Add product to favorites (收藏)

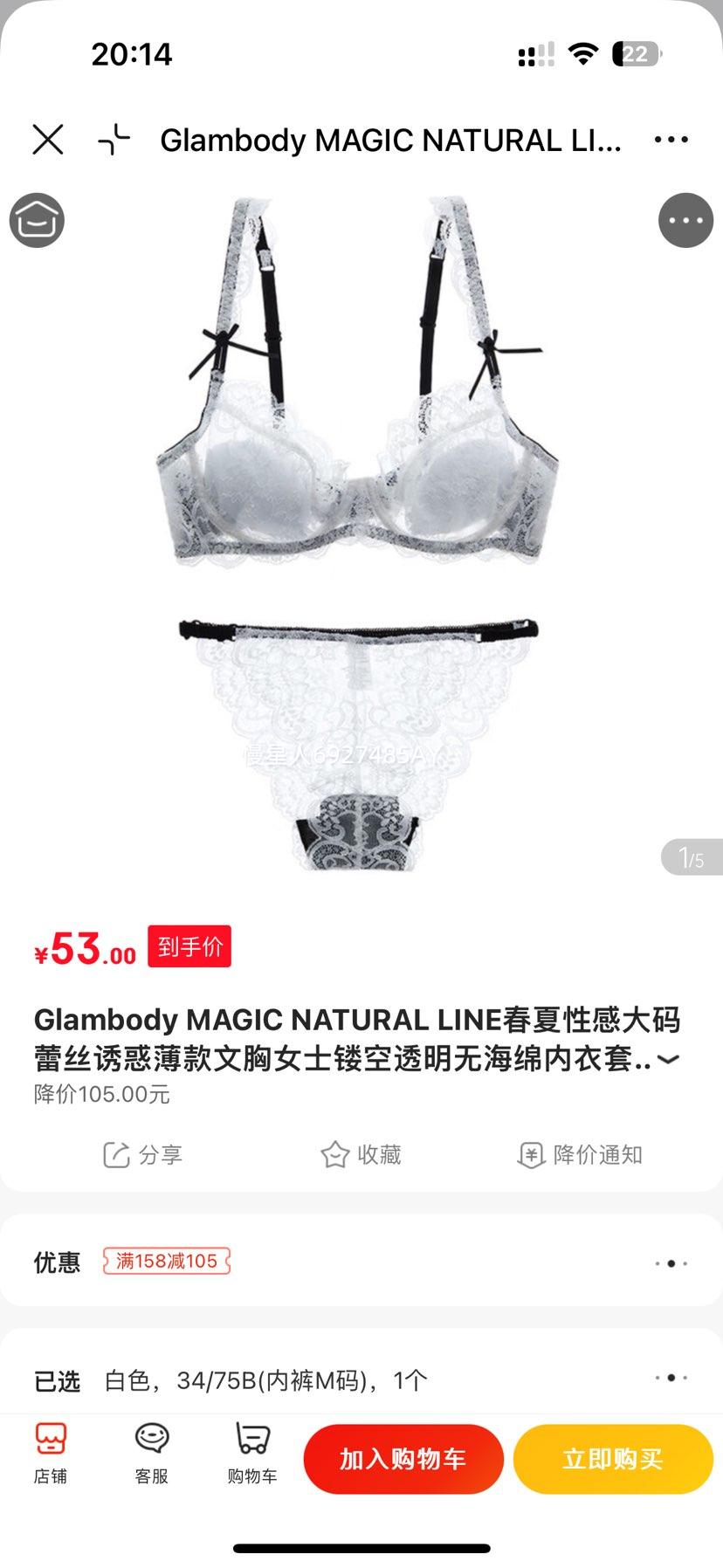361,1154
